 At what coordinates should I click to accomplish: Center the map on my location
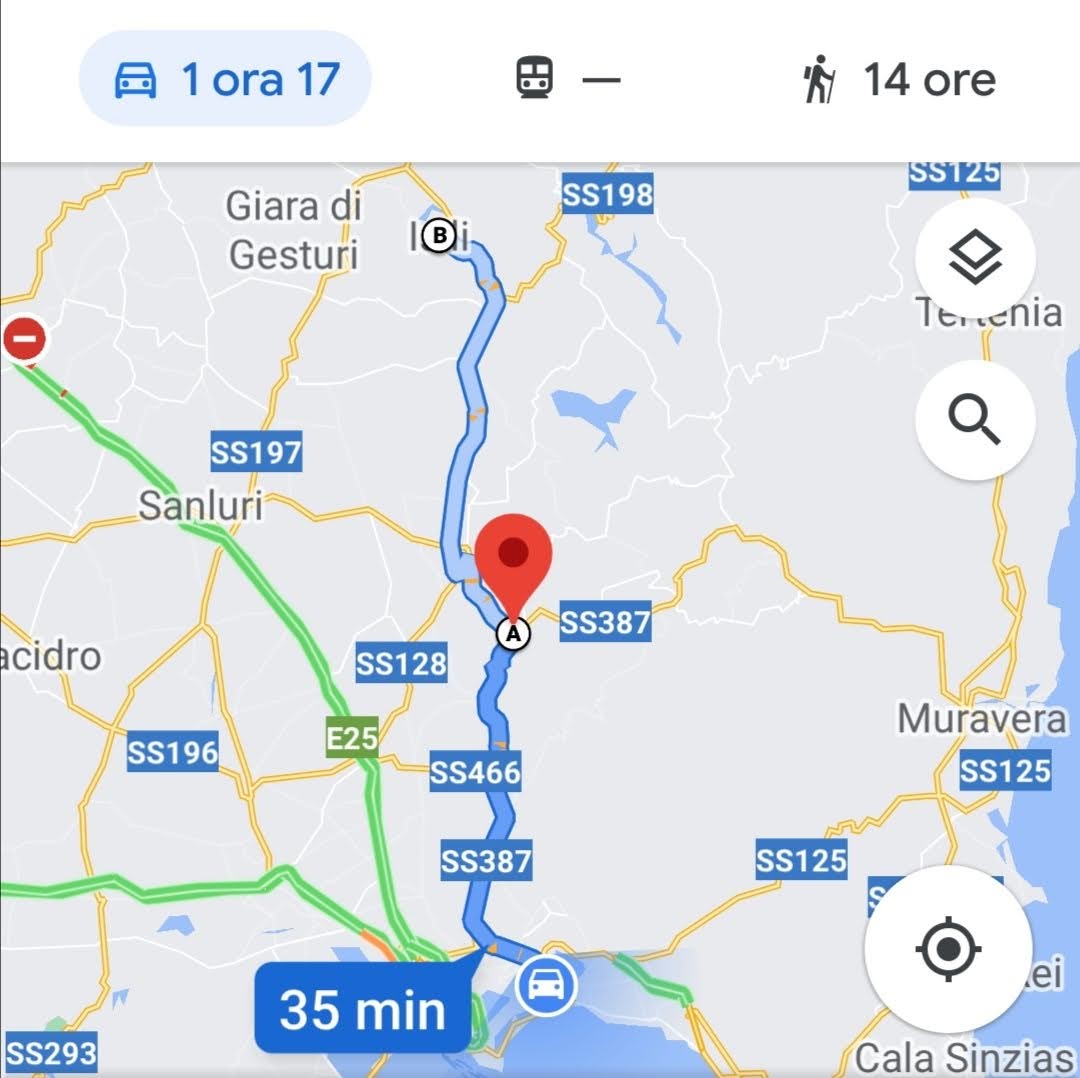pyautogui.click(x=948, y=948)
